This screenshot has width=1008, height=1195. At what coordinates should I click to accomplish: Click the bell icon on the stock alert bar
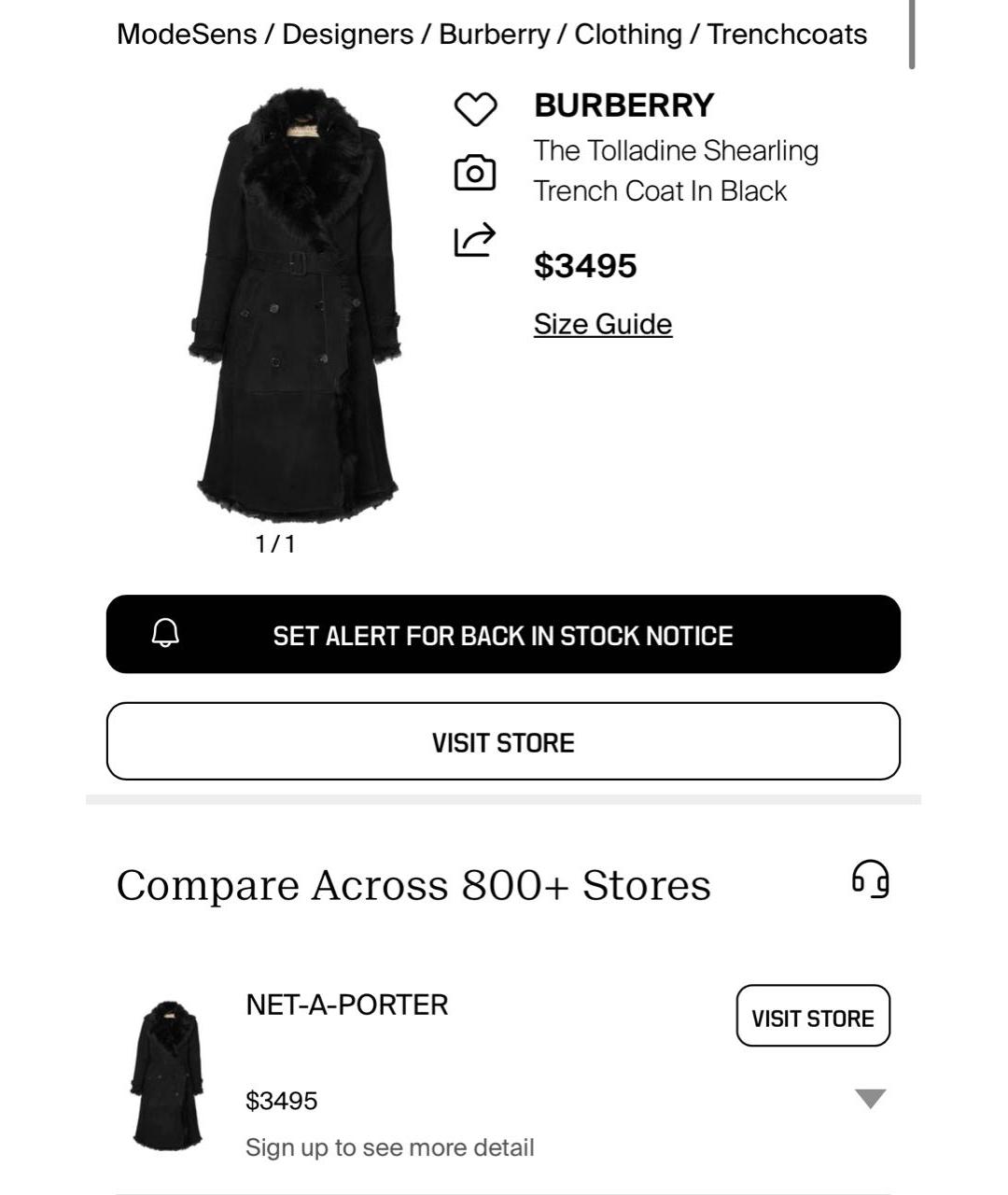pyautogui.click(x=166, y=635)
